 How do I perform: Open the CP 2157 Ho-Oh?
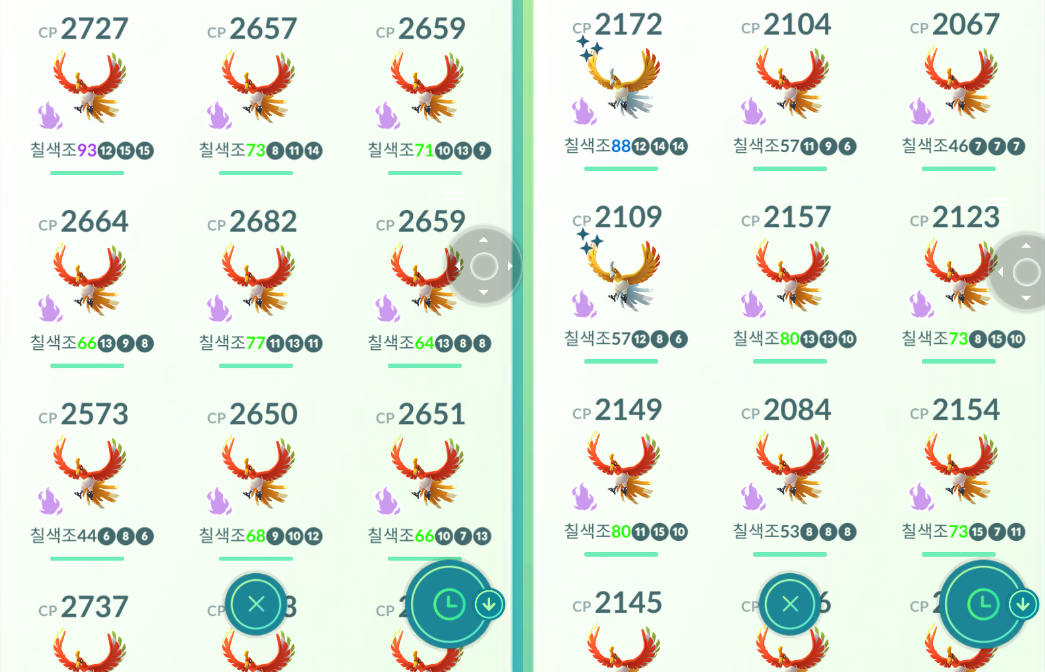coord(792,277)
